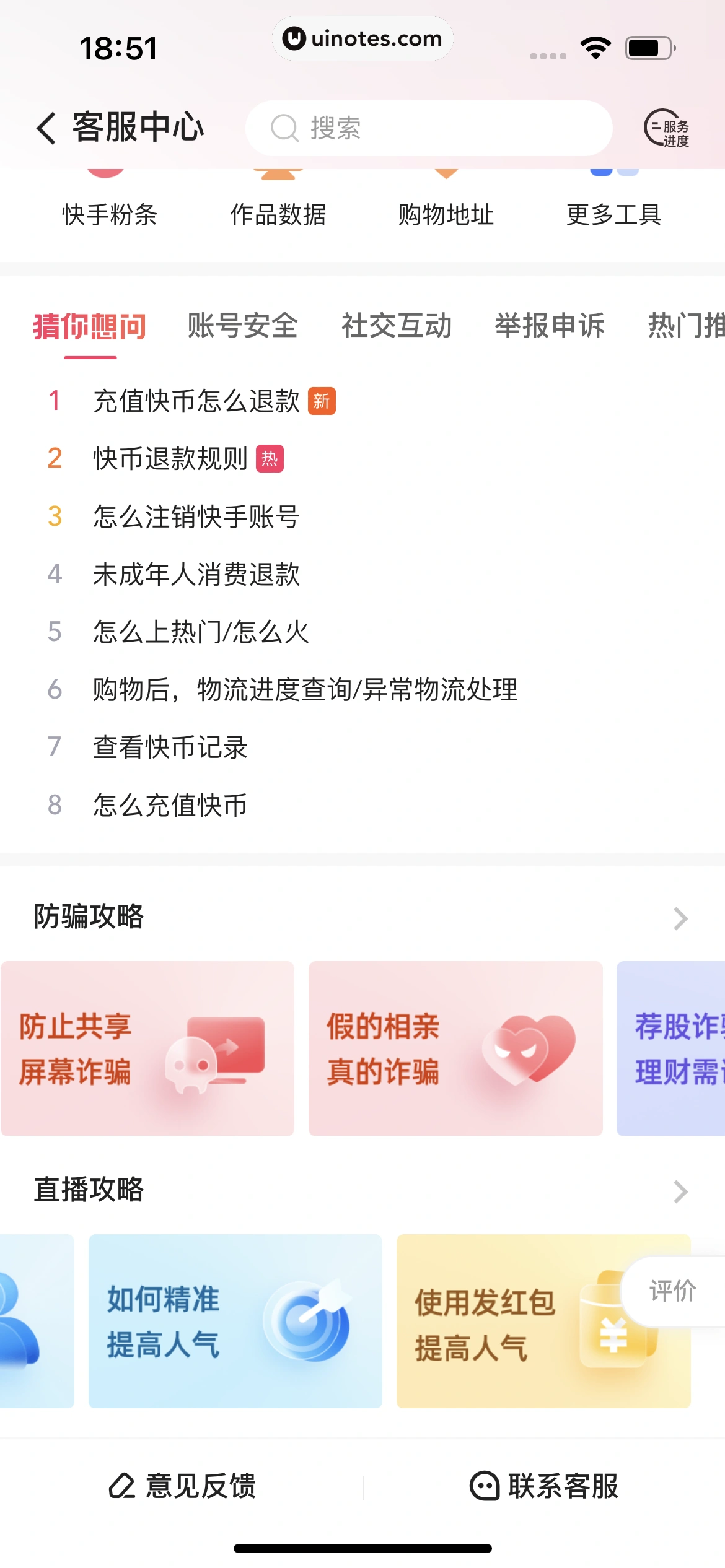
Task: Switch to 账号安全 tab
Action: [242, 326]
